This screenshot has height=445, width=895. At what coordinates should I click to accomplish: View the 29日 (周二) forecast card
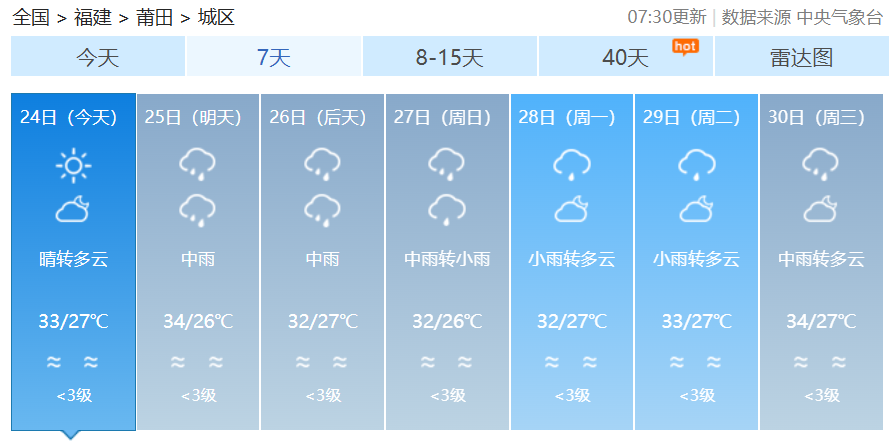coord(696,262)
